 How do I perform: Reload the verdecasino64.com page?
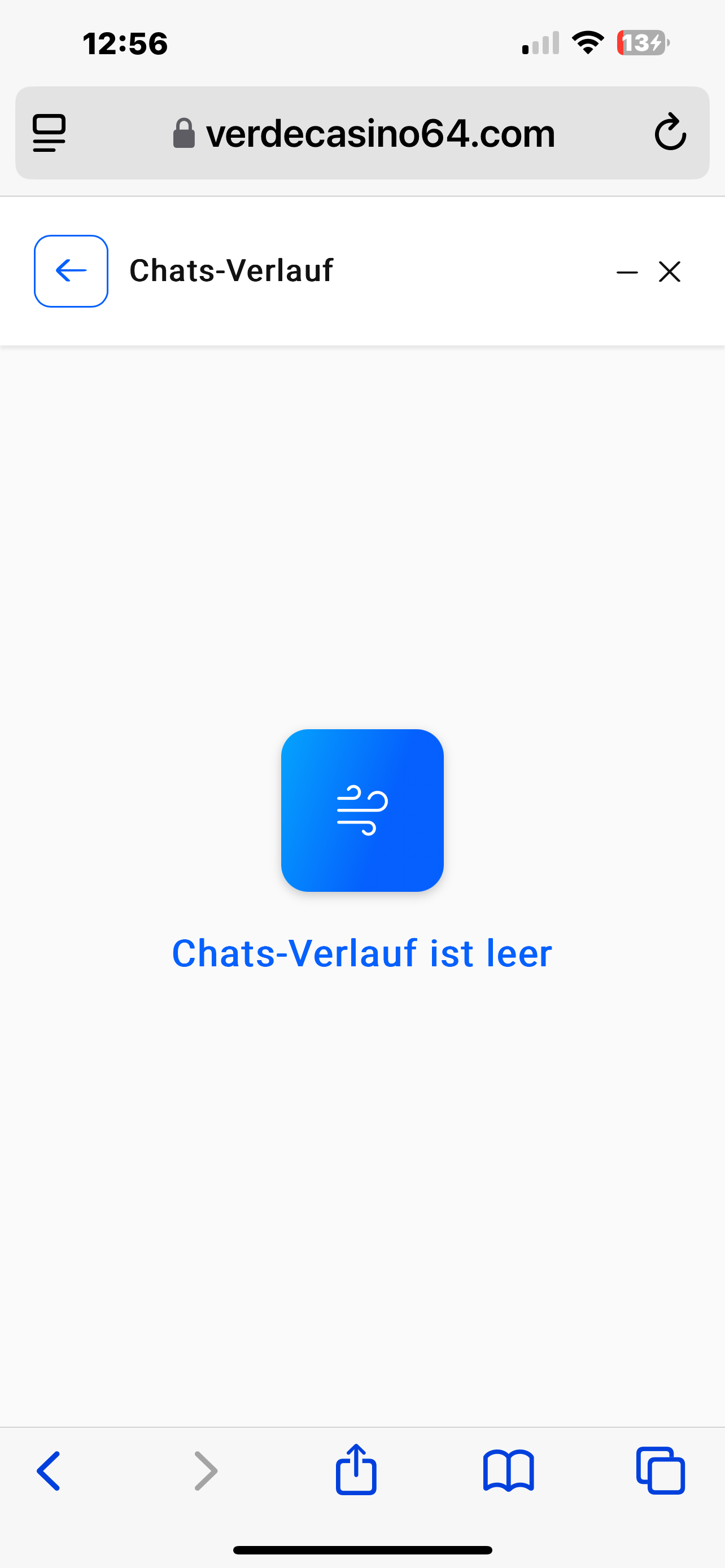click(670, 132)
